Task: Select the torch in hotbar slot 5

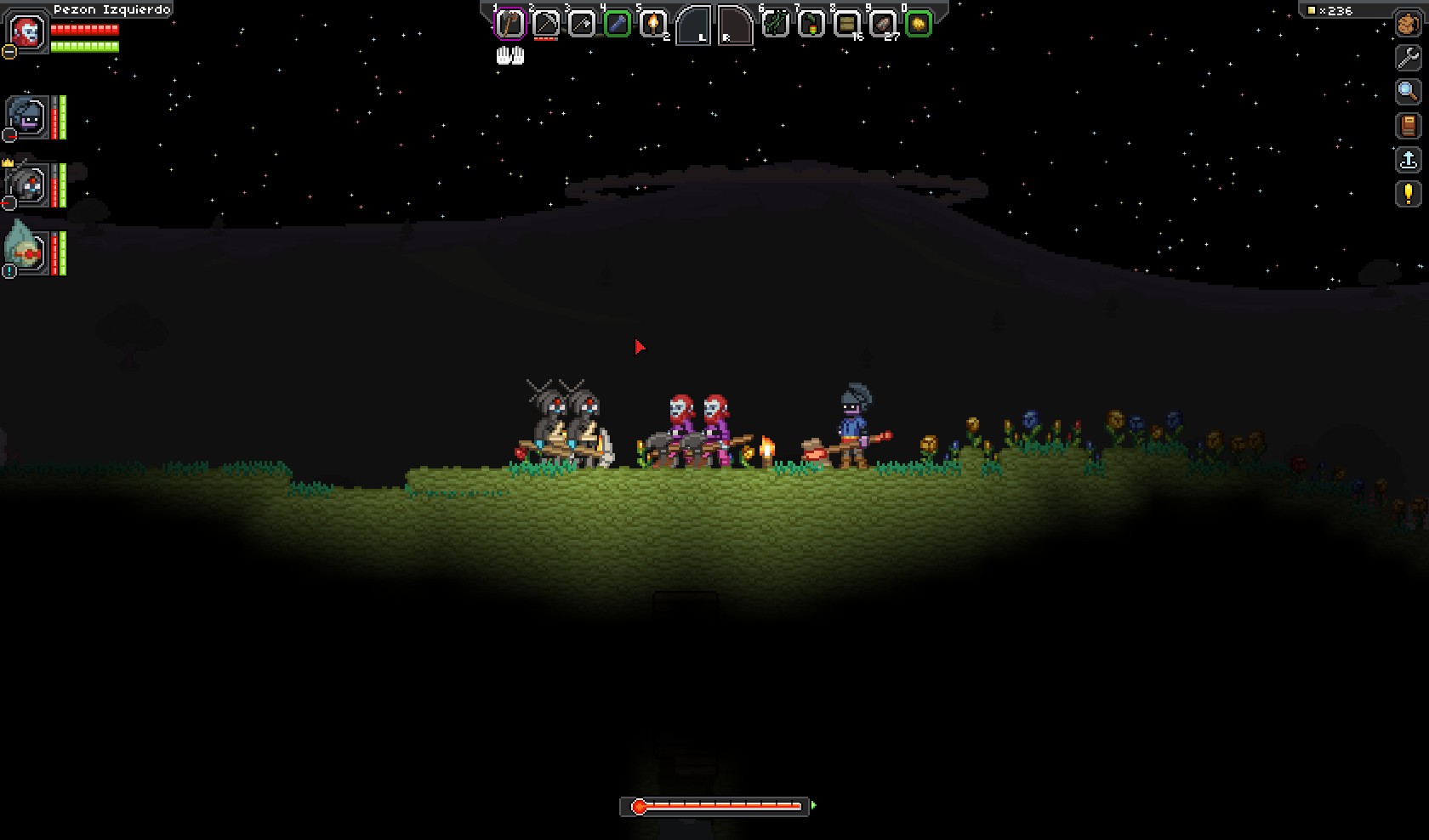Action: [653, 24]
